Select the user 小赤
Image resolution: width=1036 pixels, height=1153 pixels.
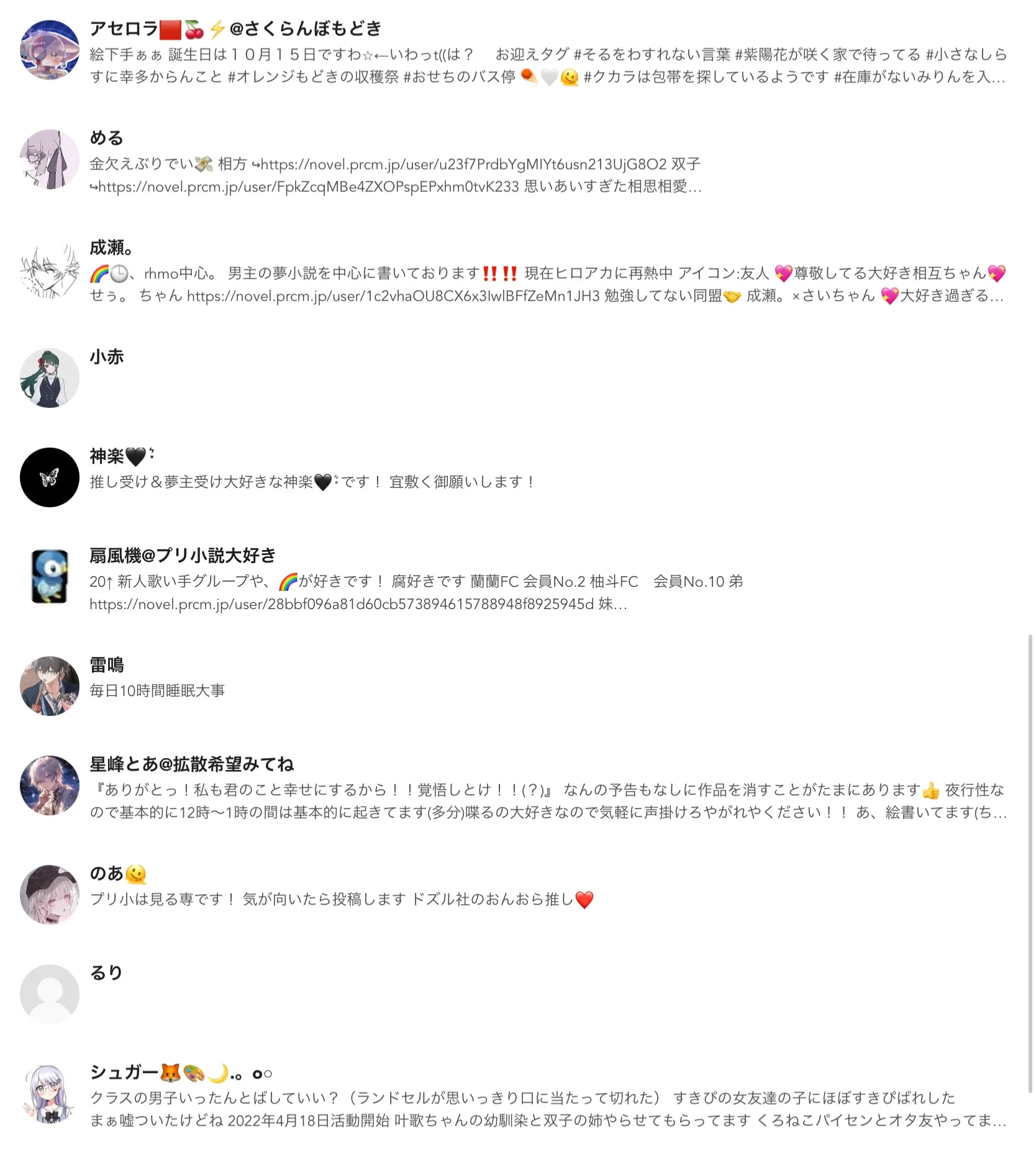pos(107,357)
